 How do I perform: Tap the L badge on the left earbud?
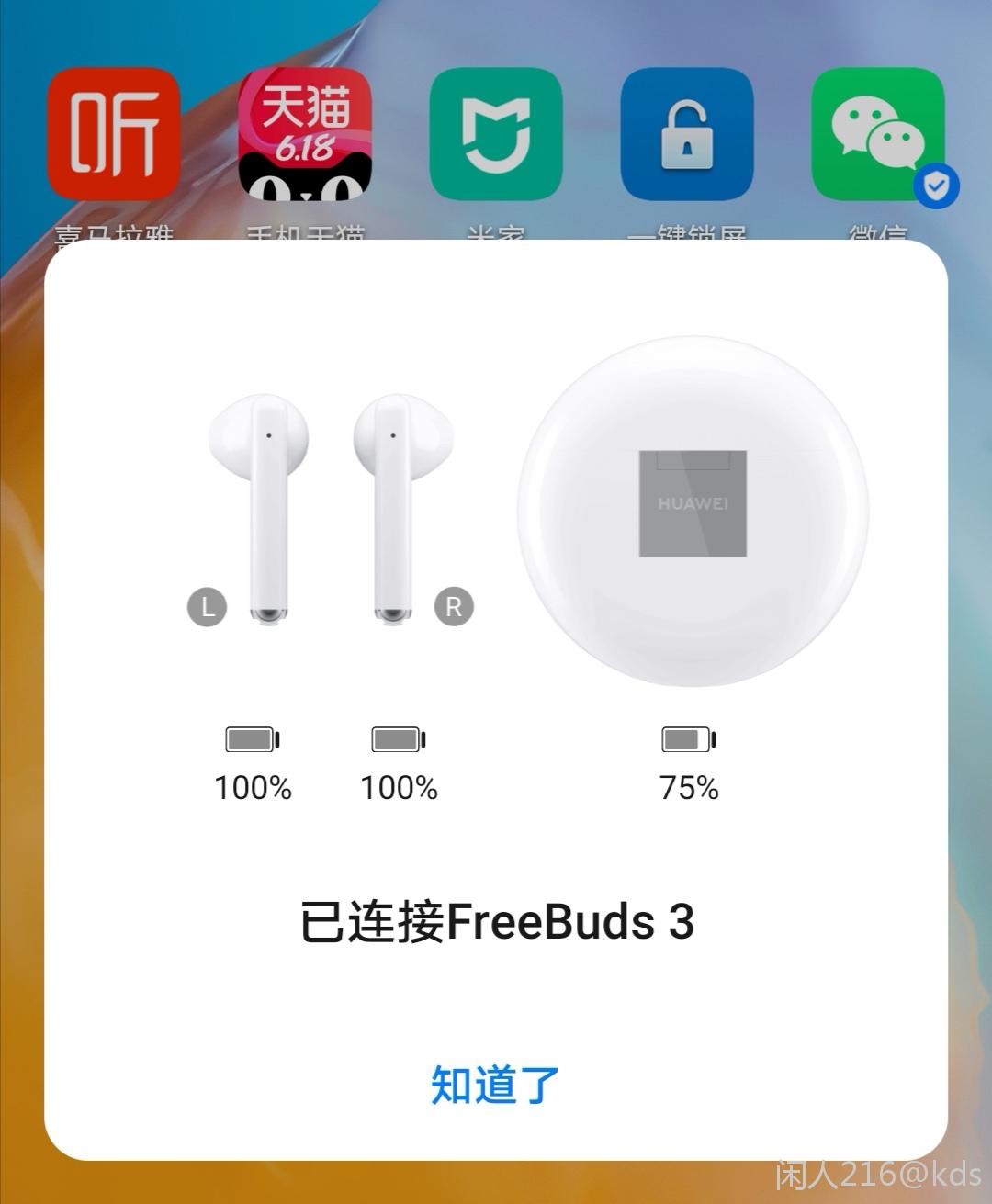[208, 606]
